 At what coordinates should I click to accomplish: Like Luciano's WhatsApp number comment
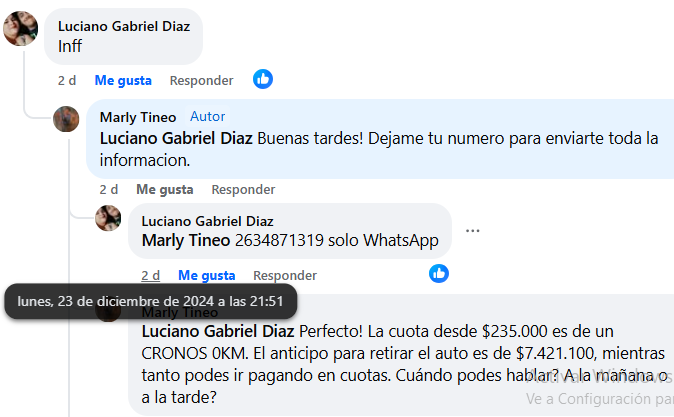206,275
